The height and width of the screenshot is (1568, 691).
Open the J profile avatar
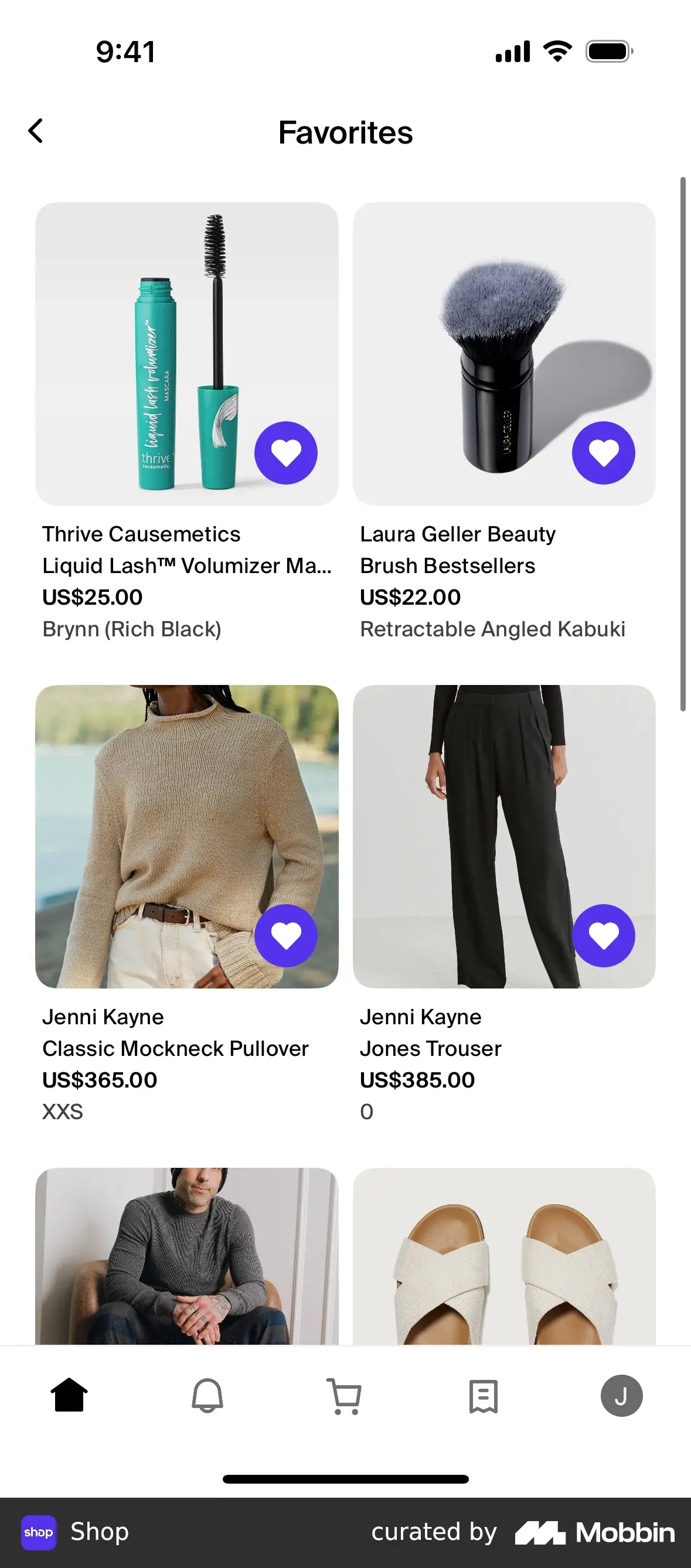(x=621, y=1395)
